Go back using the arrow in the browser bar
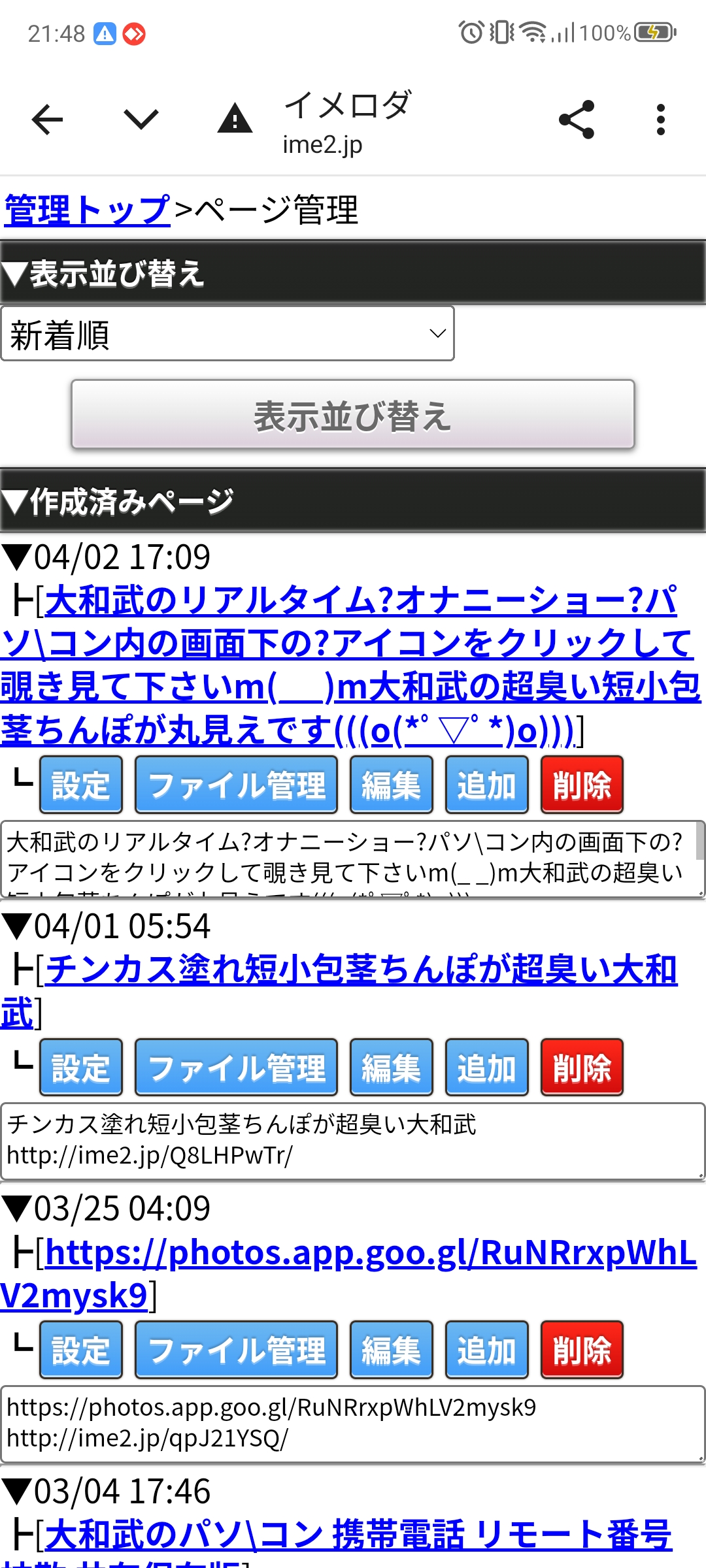 (x=47, y=120)
